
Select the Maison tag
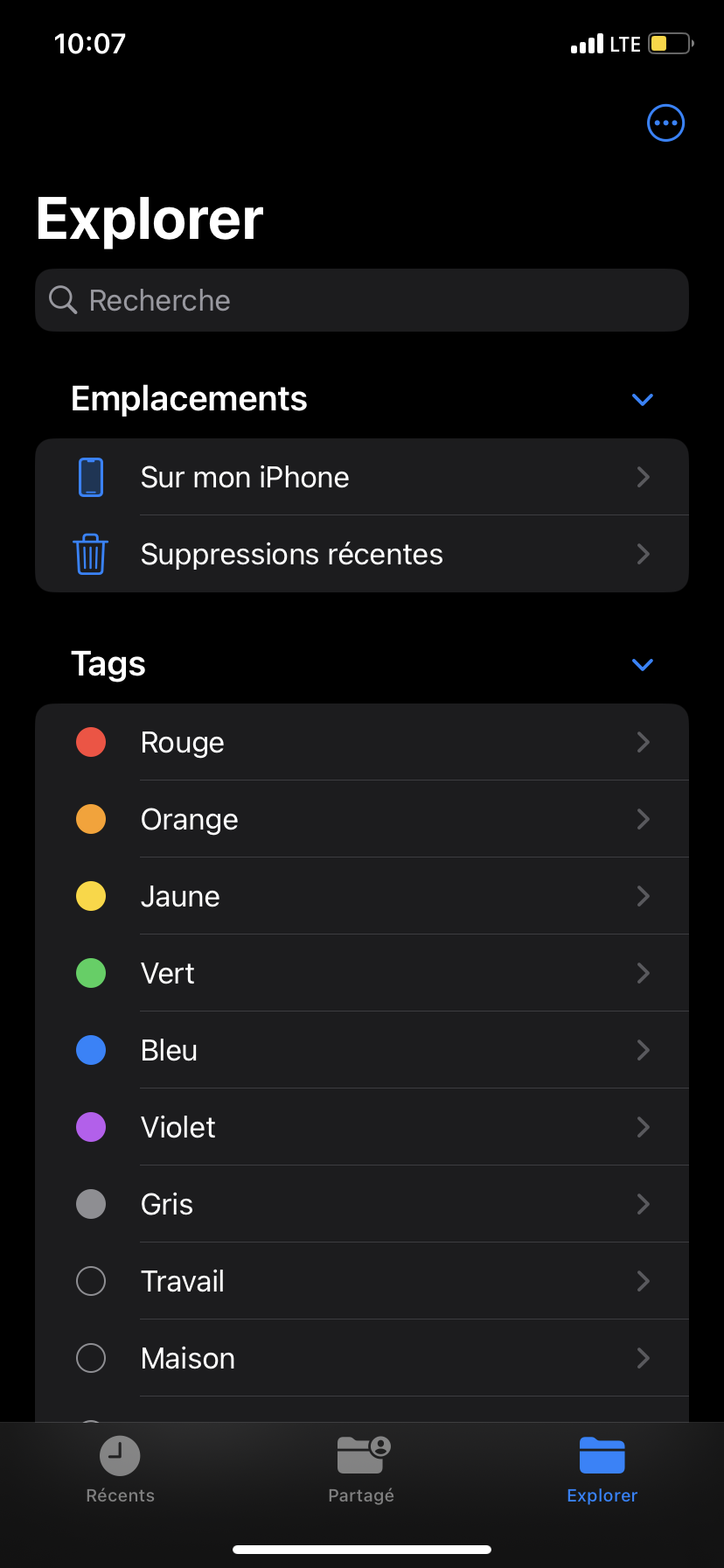pyautogui.click(x=362, y=1358)
